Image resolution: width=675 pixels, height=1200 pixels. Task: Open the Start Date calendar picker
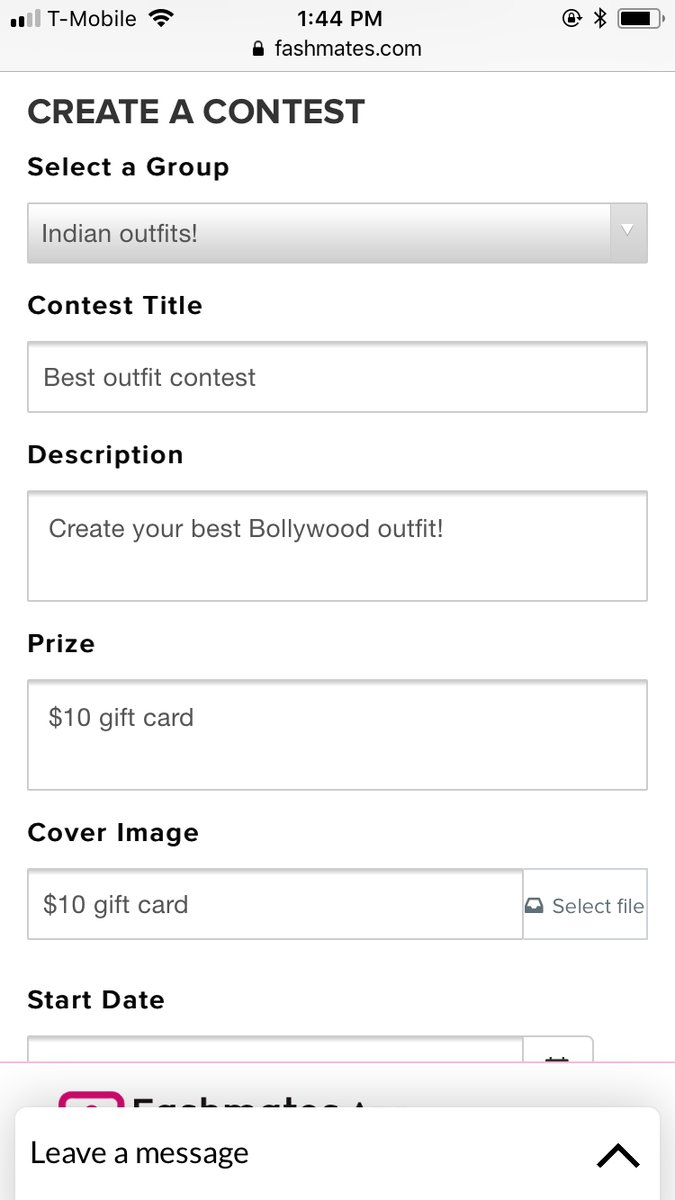tap(557, 1052)
